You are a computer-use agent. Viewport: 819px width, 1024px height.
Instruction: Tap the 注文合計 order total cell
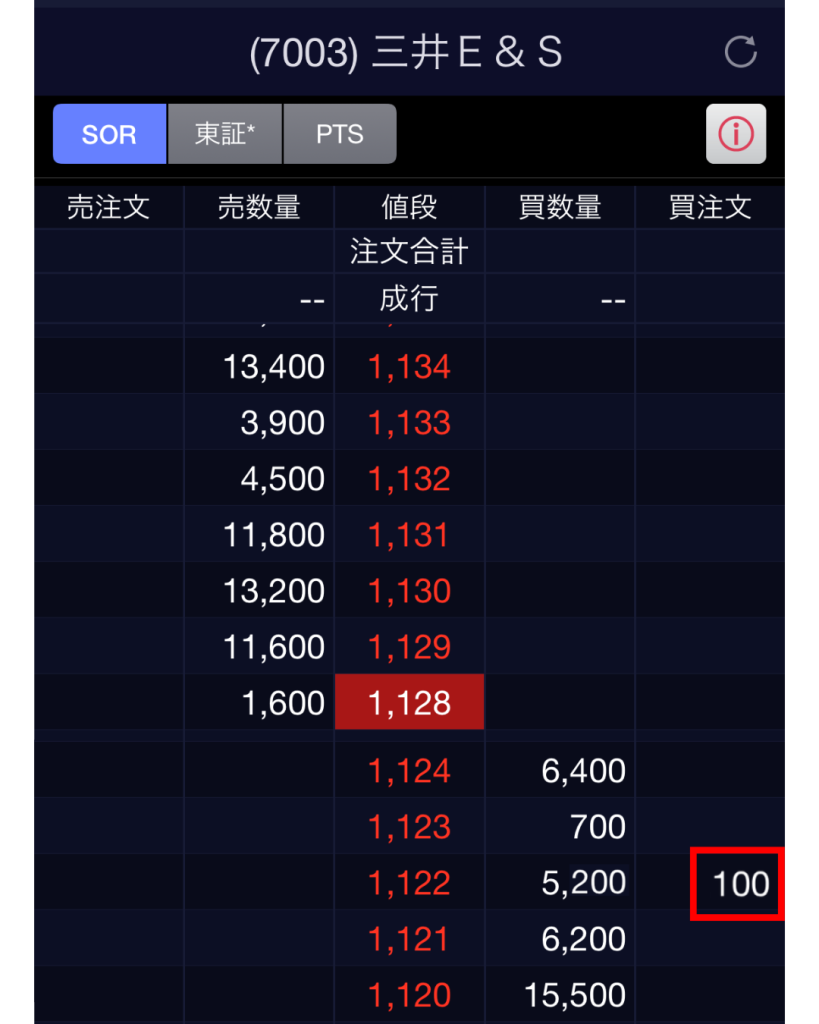point(409,252)
